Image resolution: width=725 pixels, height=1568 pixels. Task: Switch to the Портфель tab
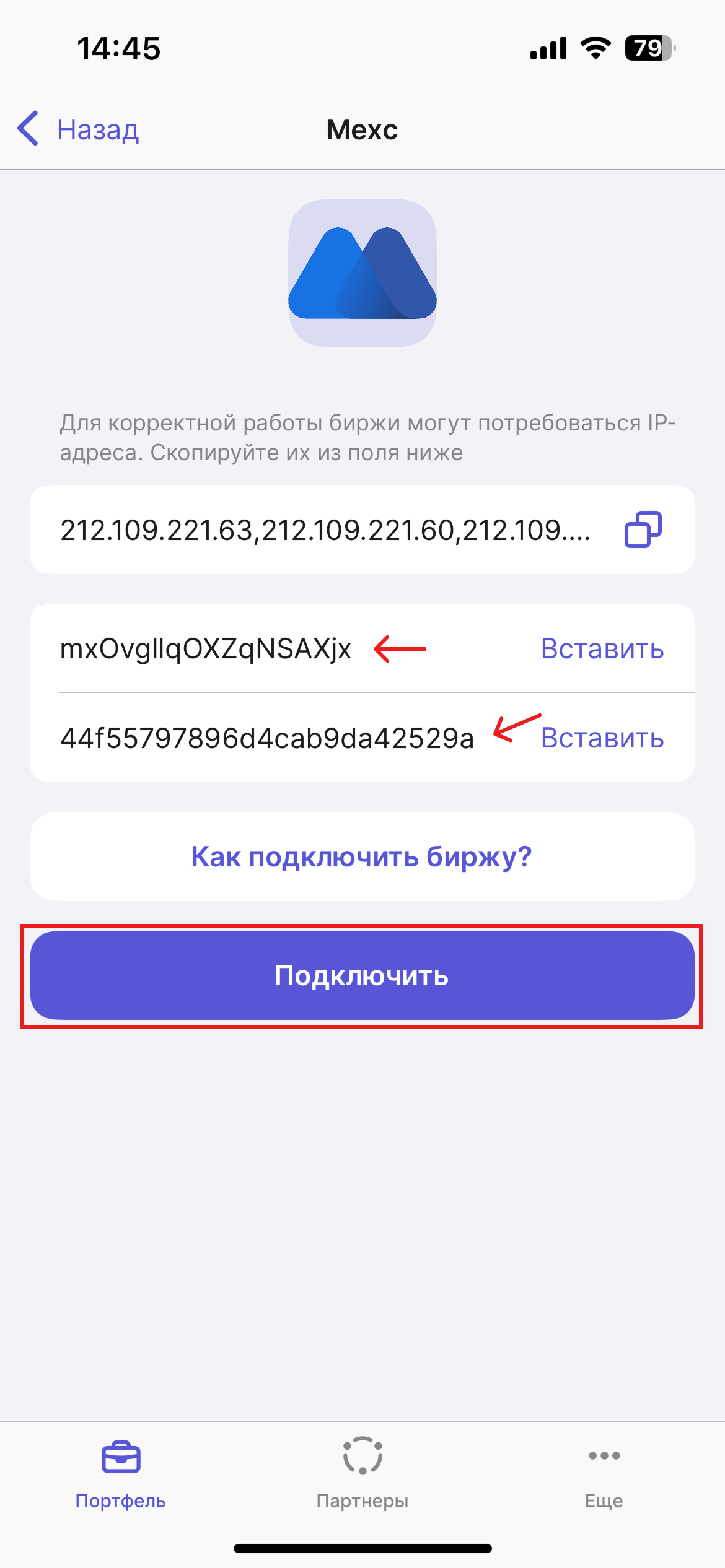(121, 1474)
